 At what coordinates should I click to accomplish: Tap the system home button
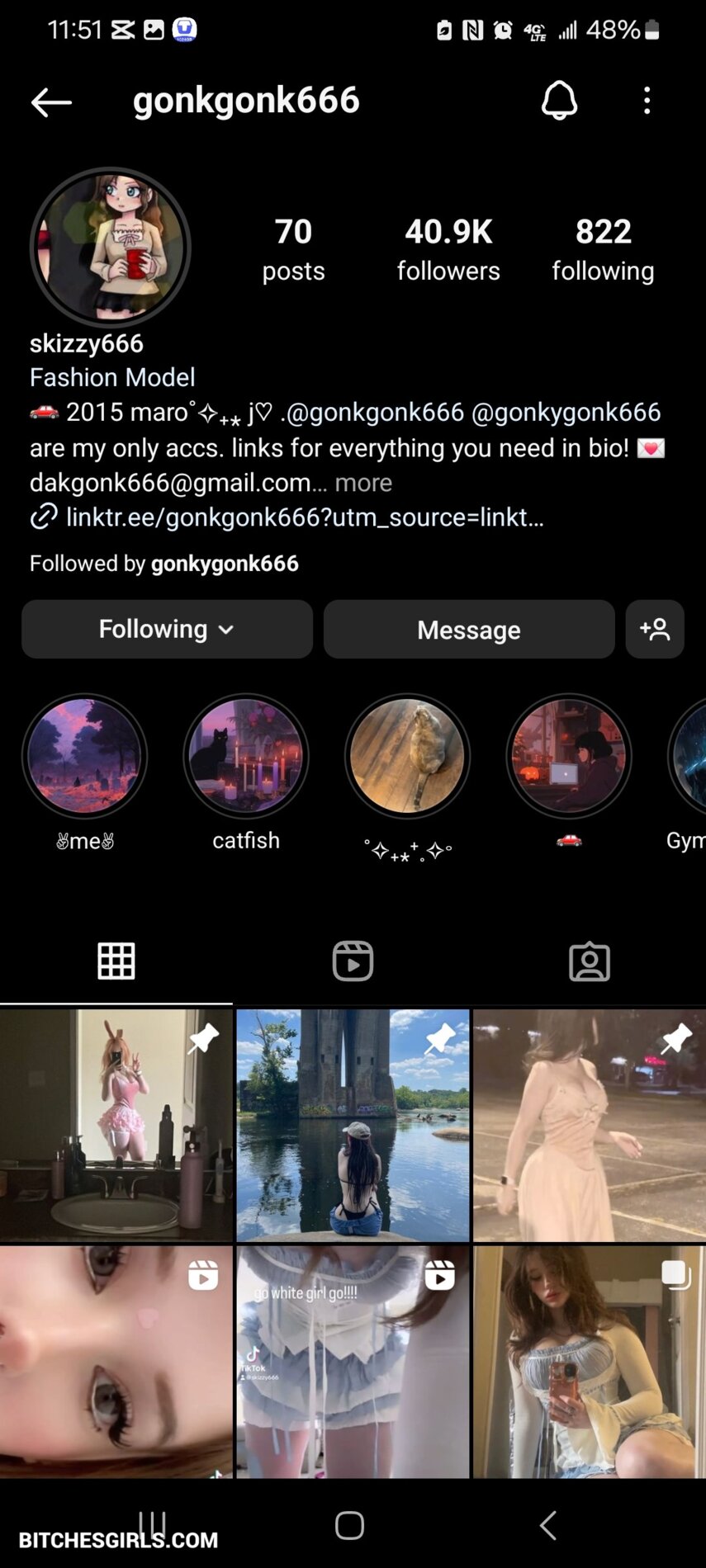pos(349,1525)
